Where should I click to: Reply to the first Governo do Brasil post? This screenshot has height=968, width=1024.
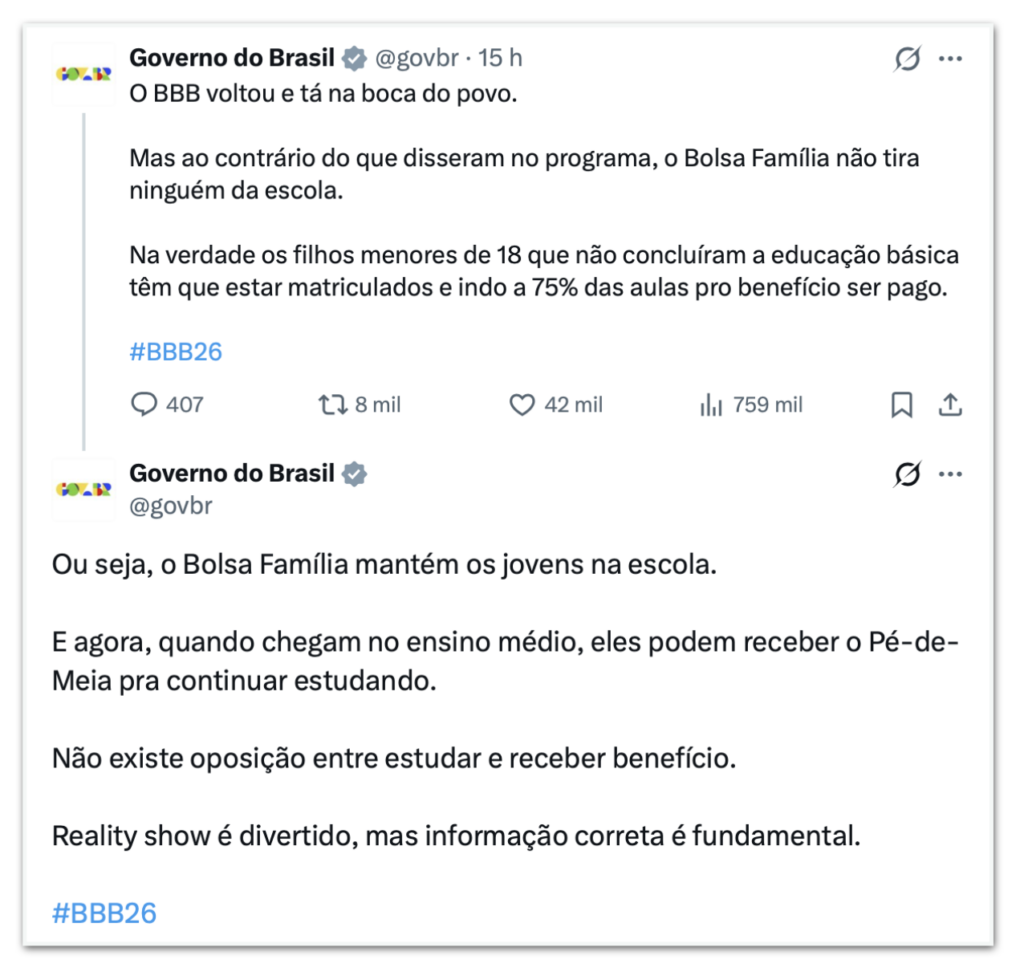tap(145, 405)
